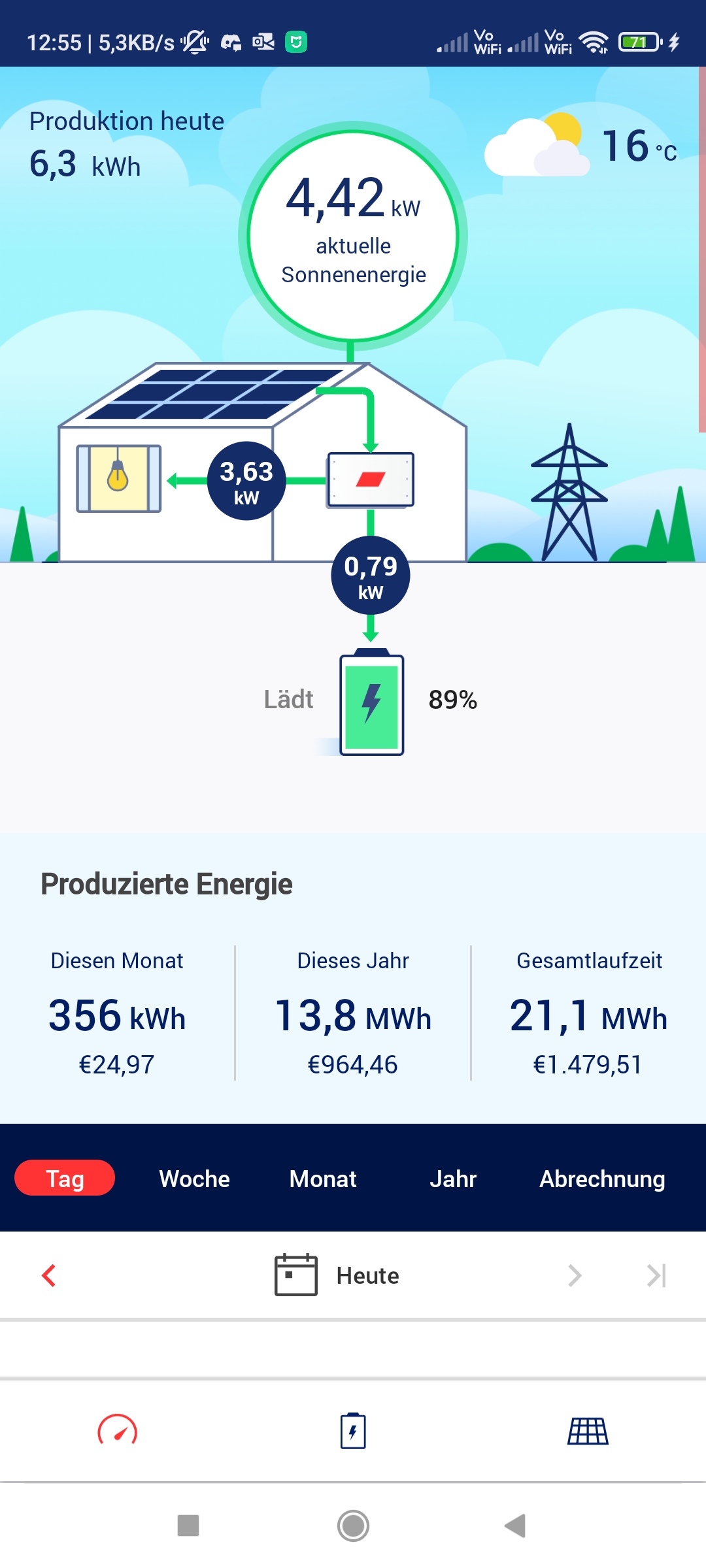Return to the system home screen
Viewport: 706px width, 1568px height.
click(353, 1526)
